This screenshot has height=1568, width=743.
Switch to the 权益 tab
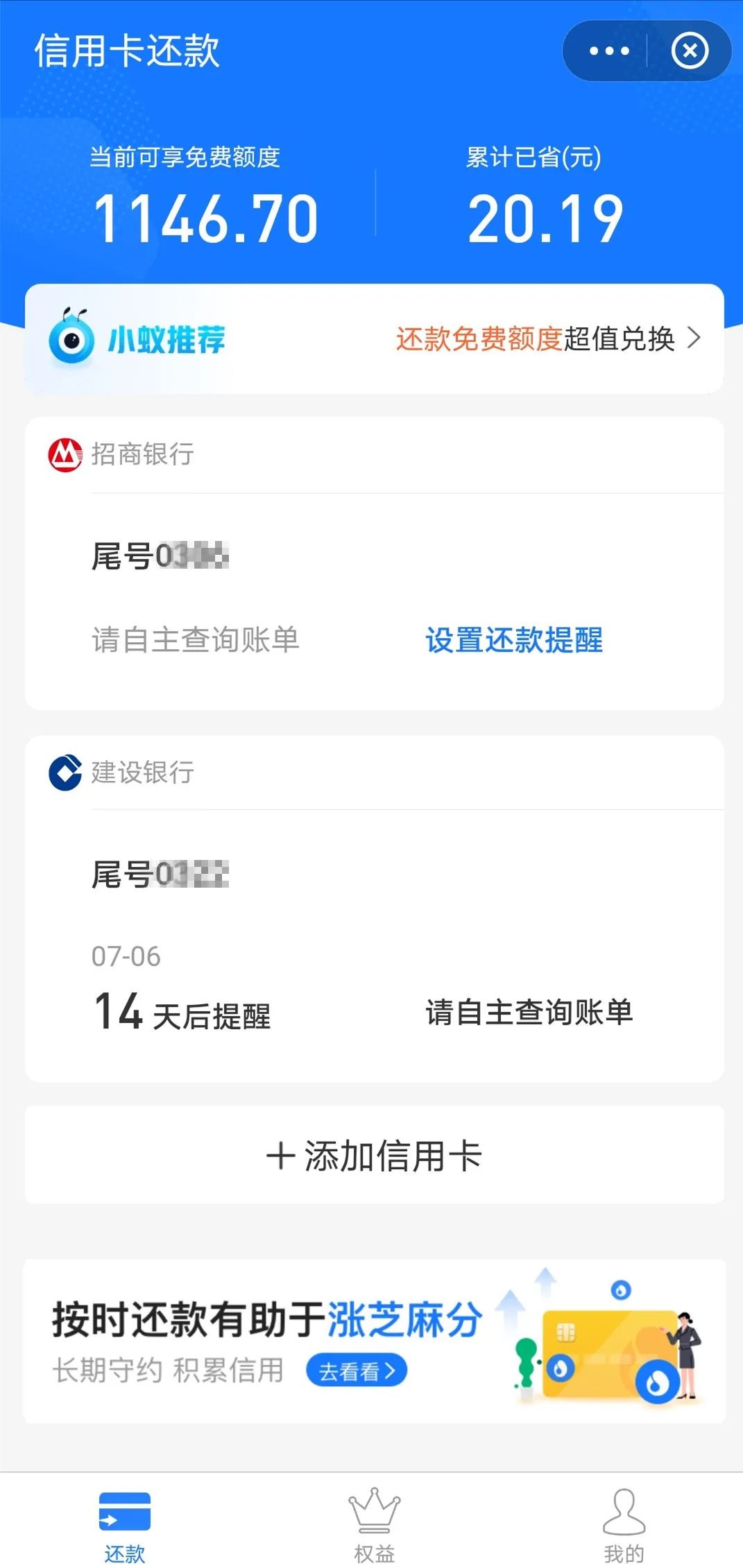pyautogui.click(x=371, y=1519)
